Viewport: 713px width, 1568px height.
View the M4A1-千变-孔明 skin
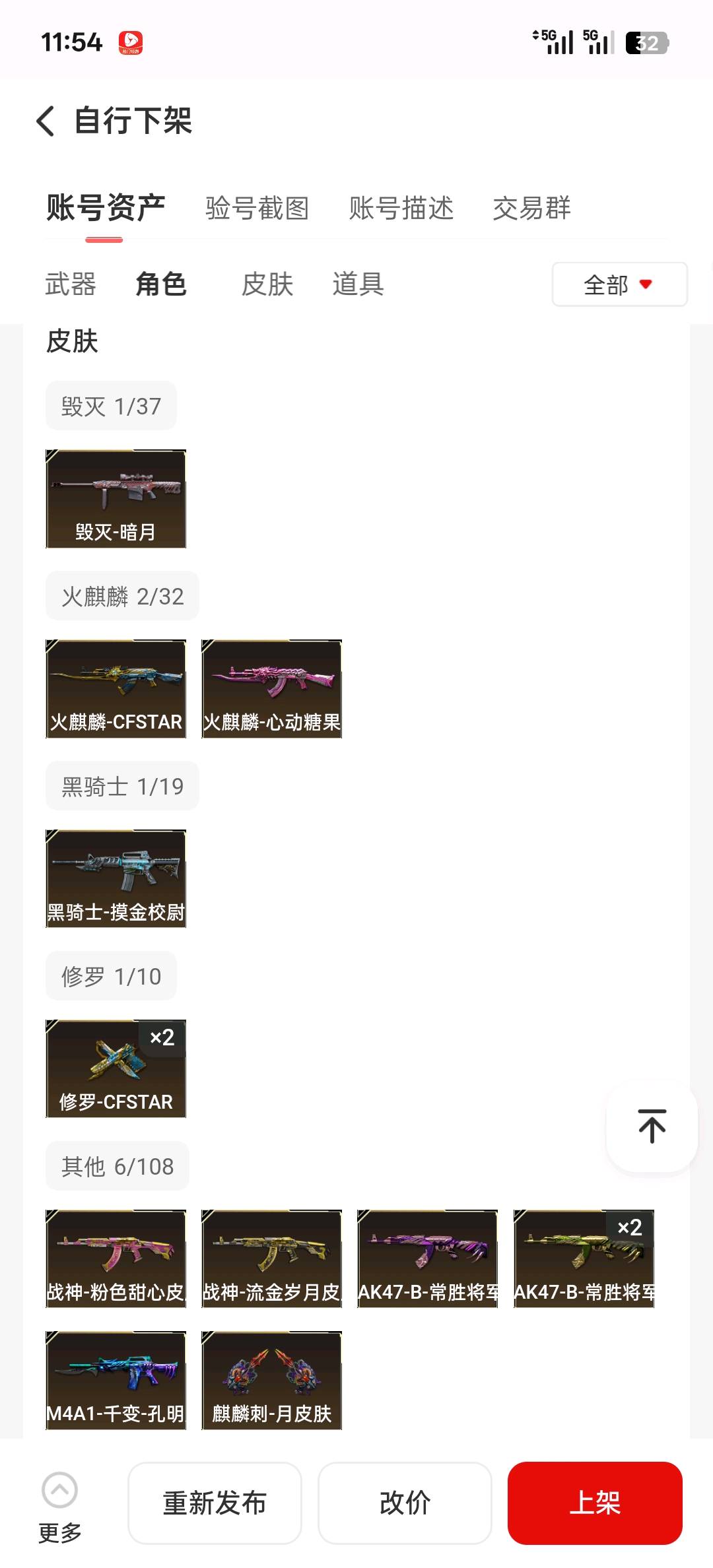click(x=116, y=1381)
